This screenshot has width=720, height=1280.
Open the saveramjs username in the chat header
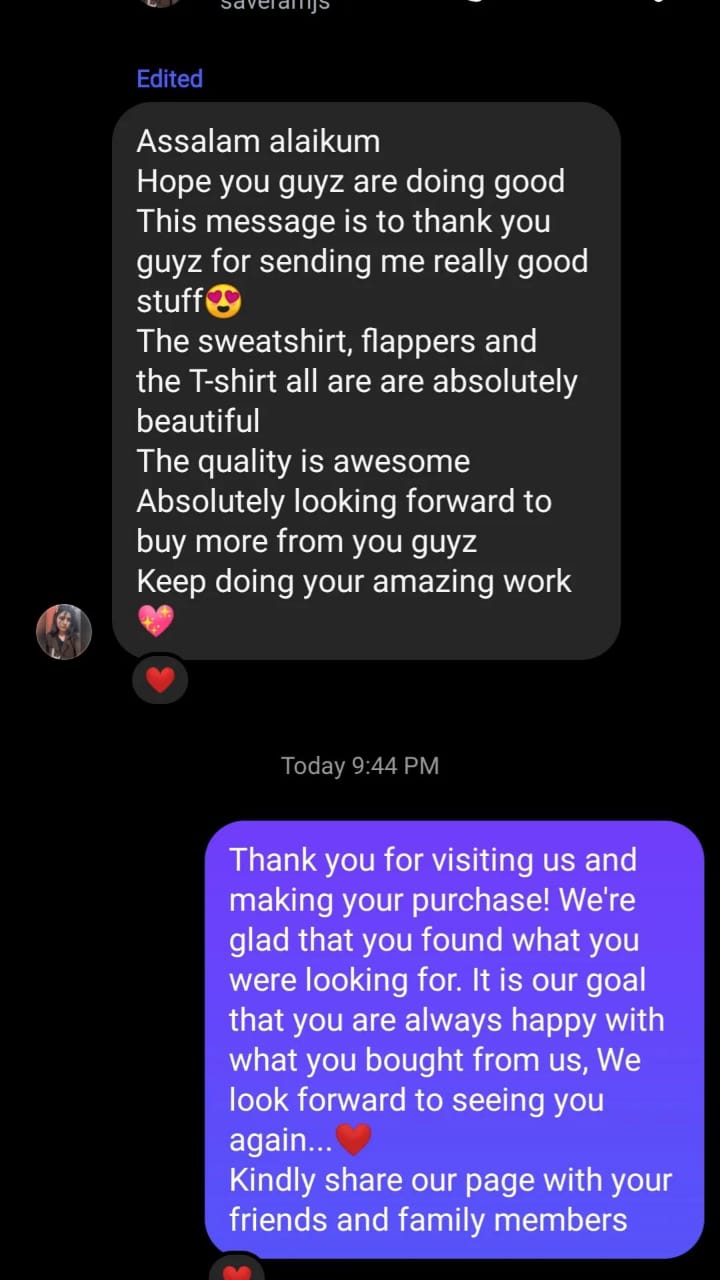pyautogui.click(x=274, y=5)
